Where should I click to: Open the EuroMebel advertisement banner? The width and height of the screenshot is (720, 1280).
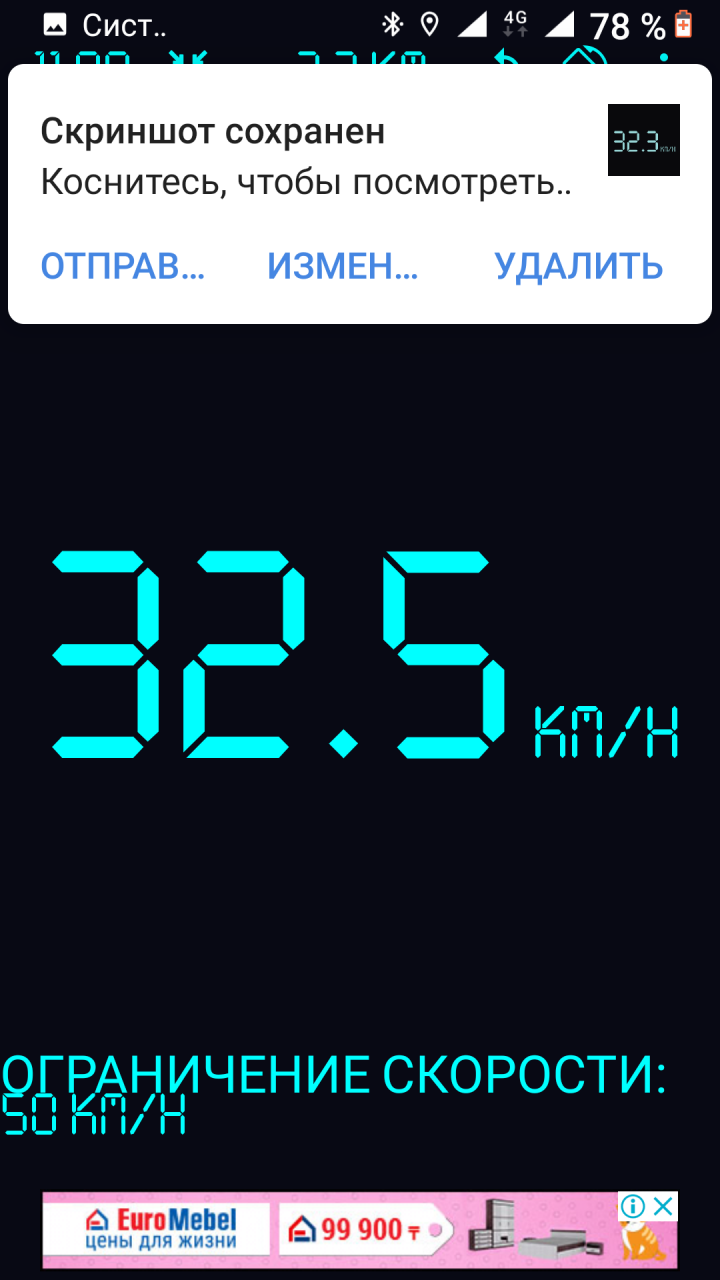[x=330, y=1230]
